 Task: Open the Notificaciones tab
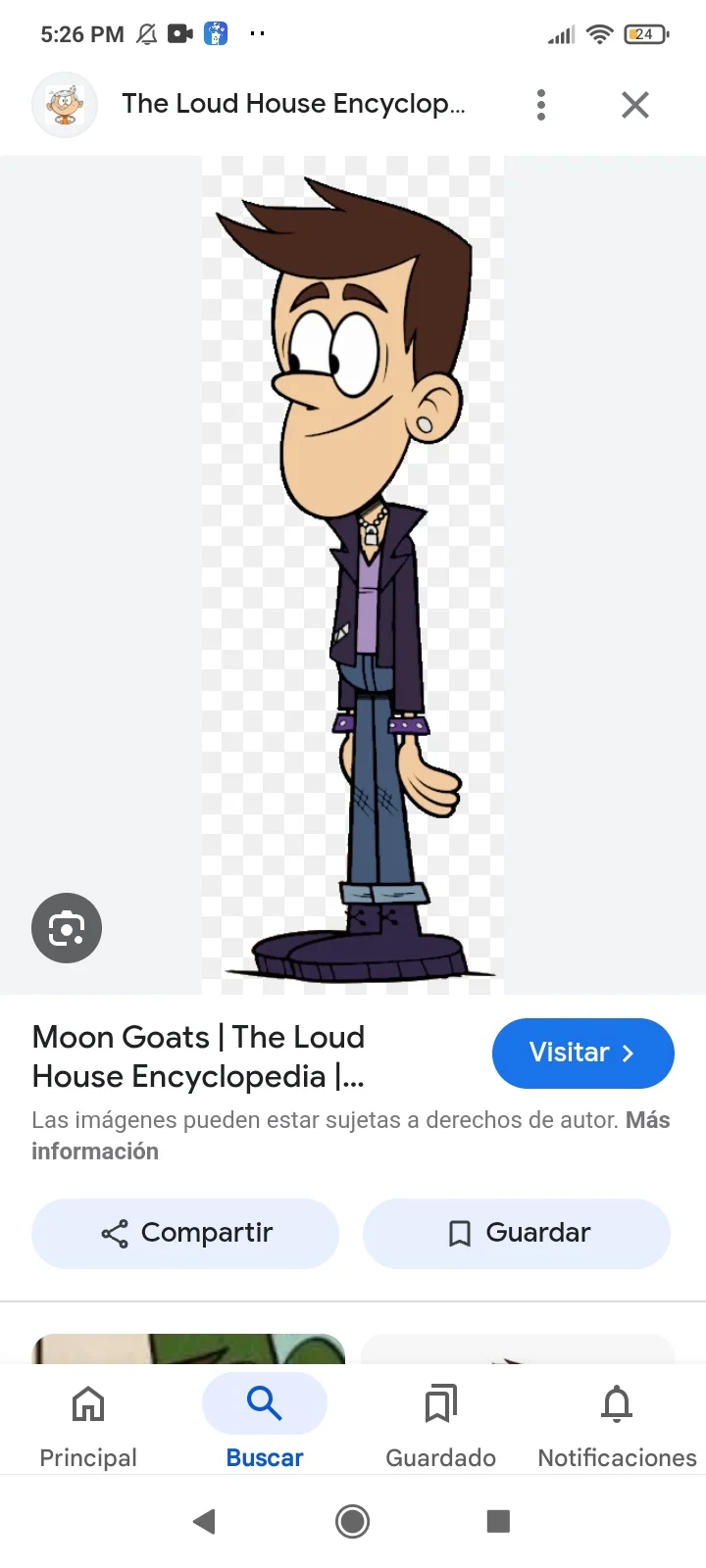coord(617,1421)
